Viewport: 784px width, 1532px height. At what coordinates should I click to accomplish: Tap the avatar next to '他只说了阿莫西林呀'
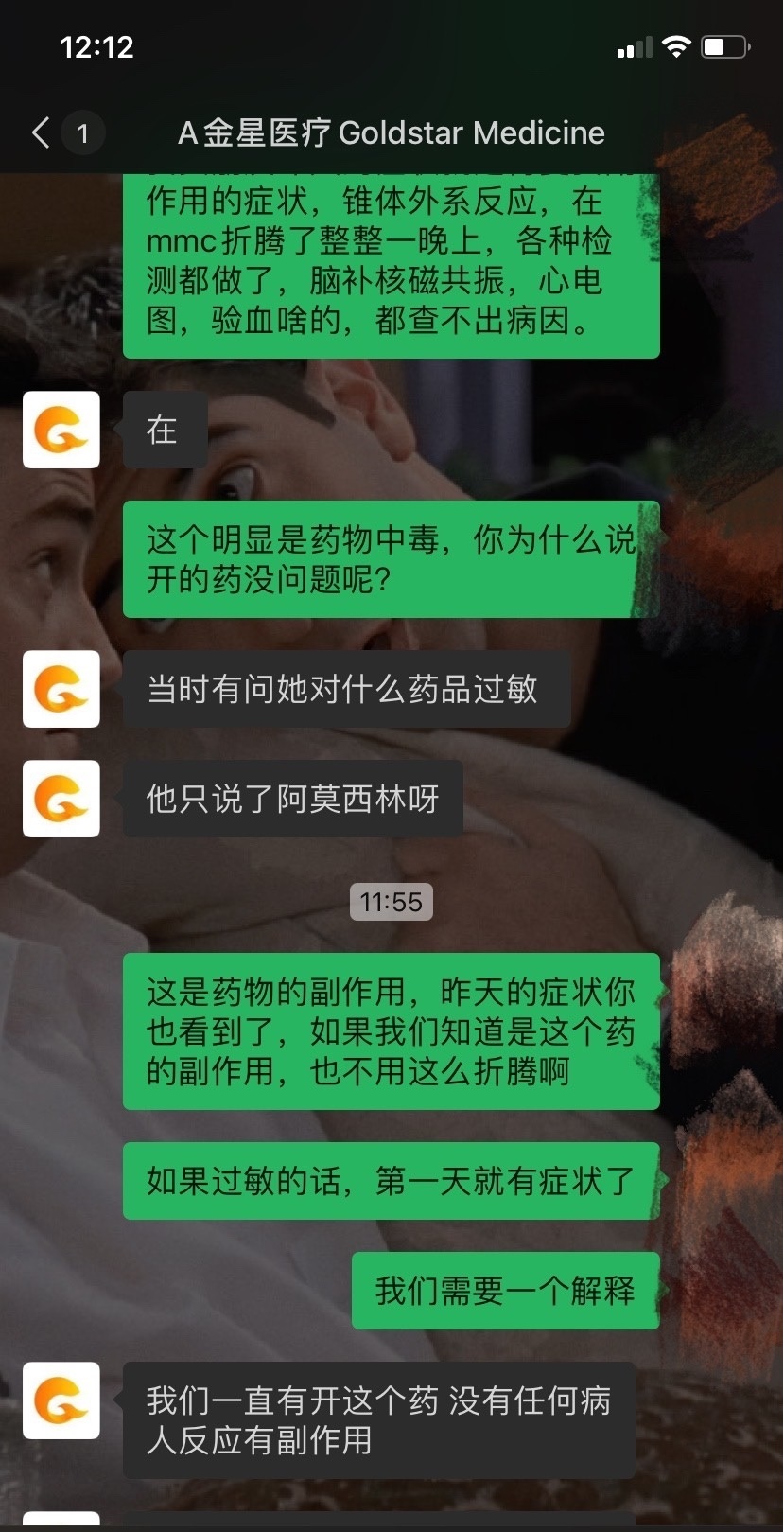(x=61, y=799)
